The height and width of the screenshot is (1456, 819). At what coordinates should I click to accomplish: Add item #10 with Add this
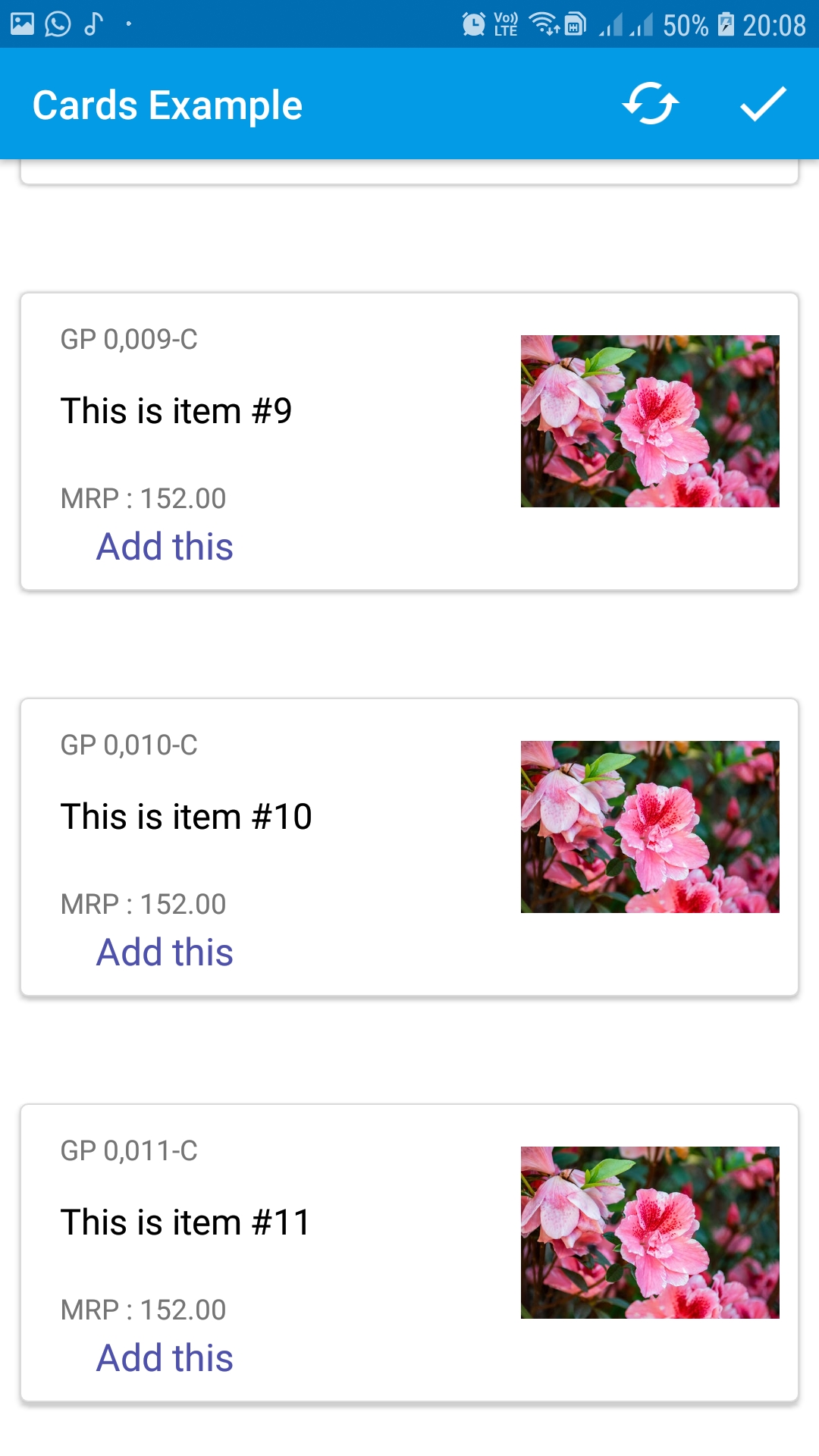pyautogui.click(x=165, y=952)
